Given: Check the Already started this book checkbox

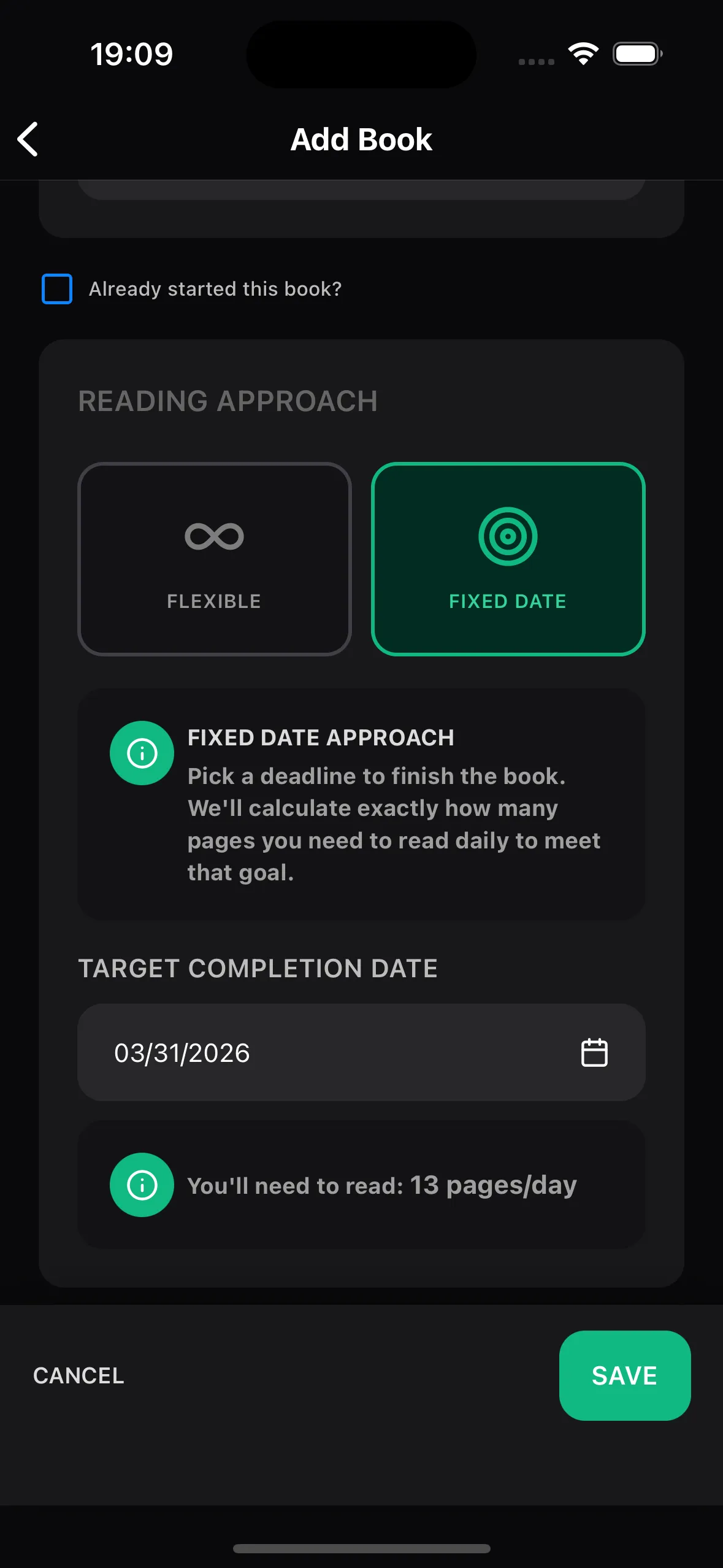Looking at the screenshot, I should pos(56,288).
